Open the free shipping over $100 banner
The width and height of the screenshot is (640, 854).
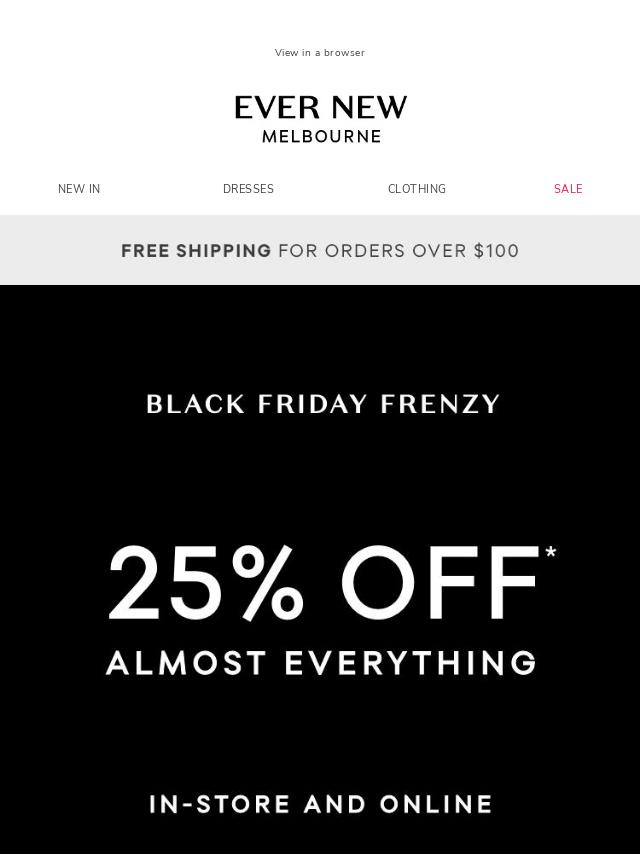click(320, 251)
